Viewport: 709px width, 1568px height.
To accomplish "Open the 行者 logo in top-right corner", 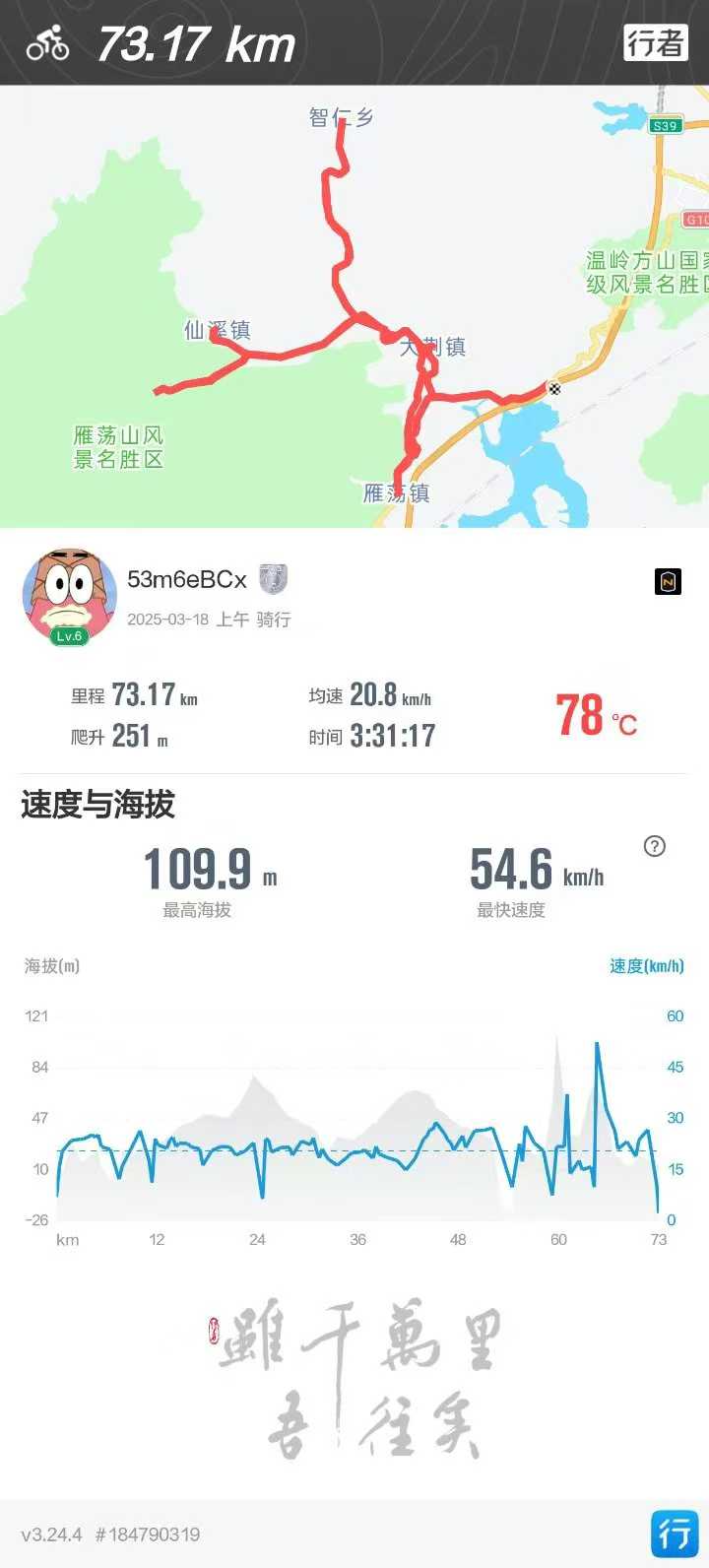I will (656, 44).
